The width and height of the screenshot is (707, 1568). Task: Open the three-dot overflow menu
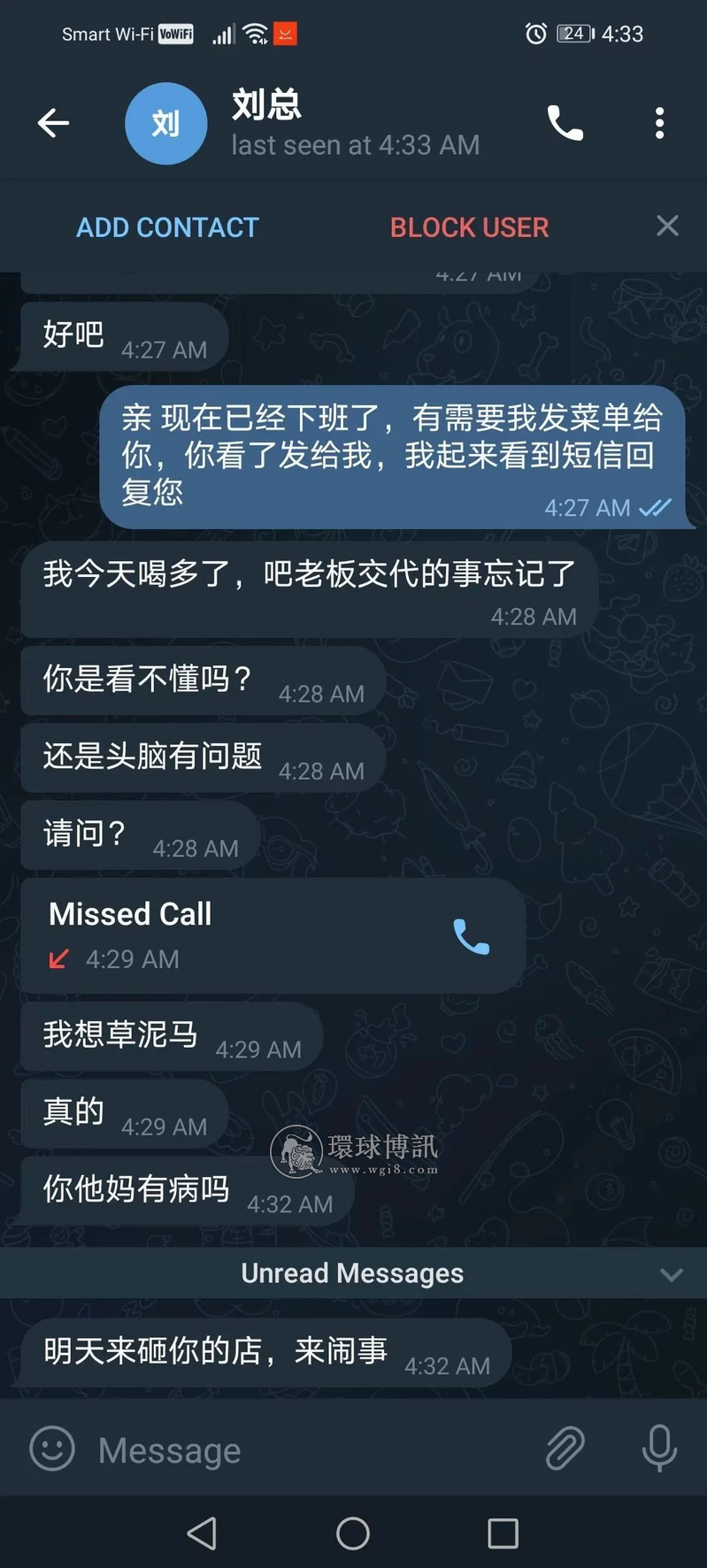659,123
